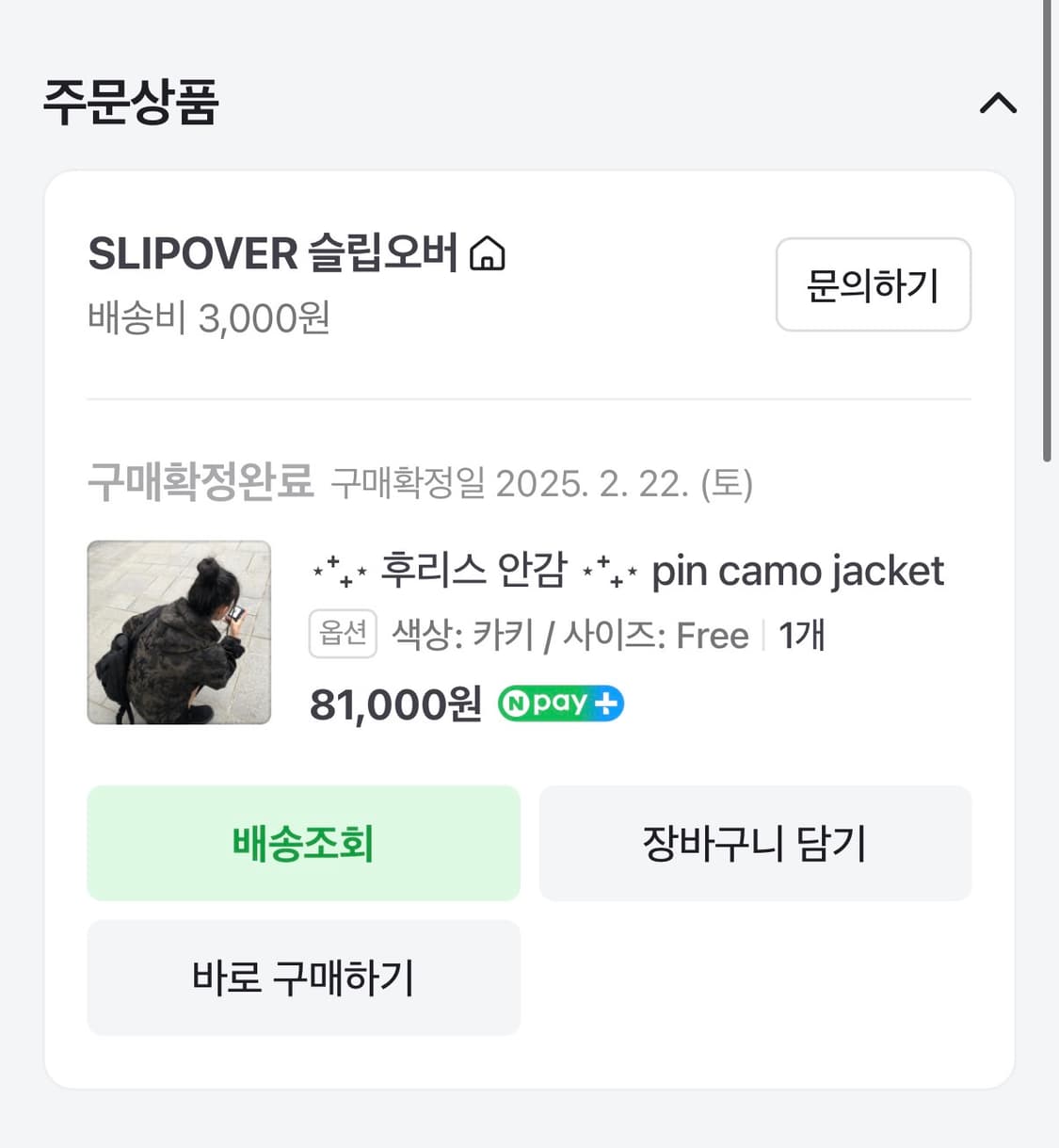Image resolution: width=1059 pixels, height=1148 pixels.
Task: Click the 문의하기 inquiry button
Action: (873, 285)
